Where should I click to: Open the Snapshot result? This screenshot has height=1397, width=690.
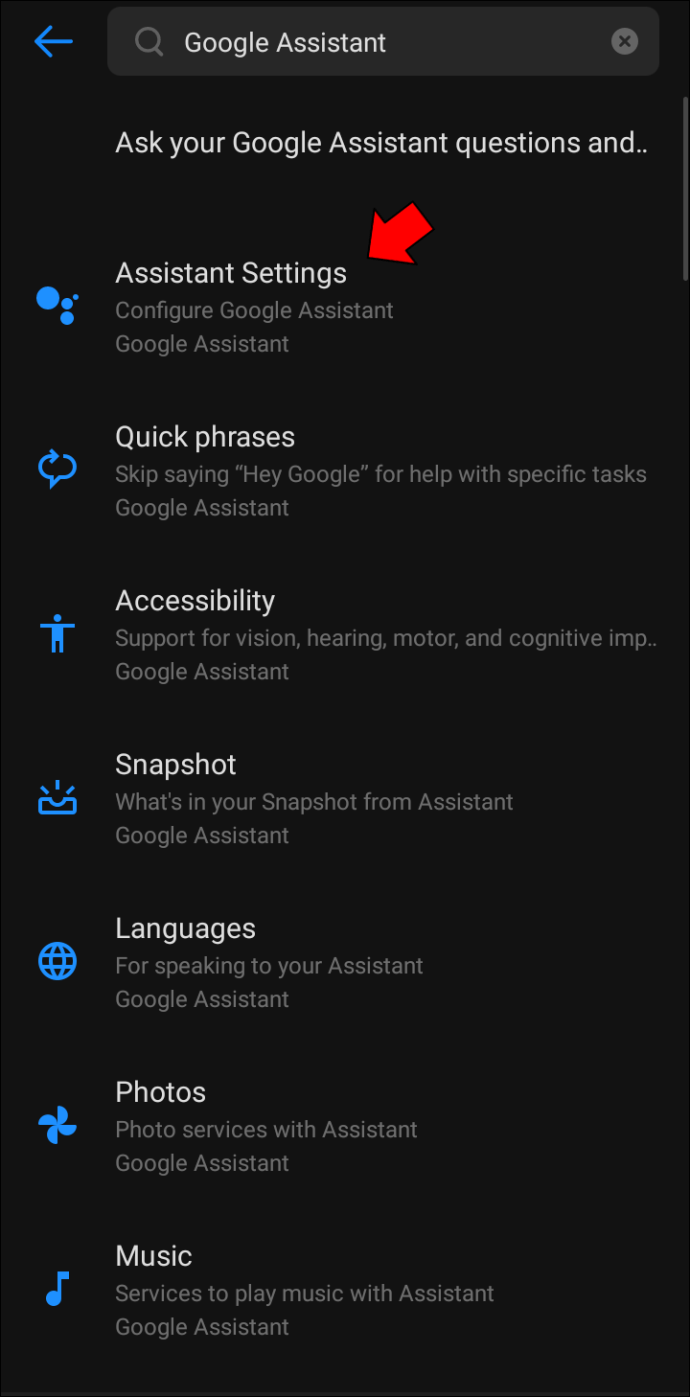pyautogui.click(x=176, y=765)
